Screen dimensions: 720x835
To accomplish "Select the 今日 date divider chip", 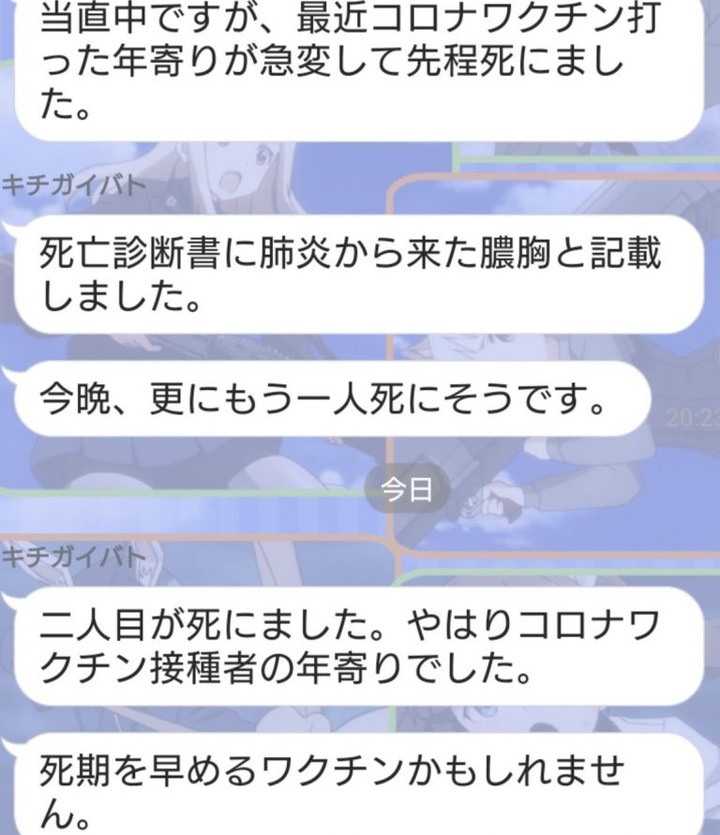I will [406, 487].
